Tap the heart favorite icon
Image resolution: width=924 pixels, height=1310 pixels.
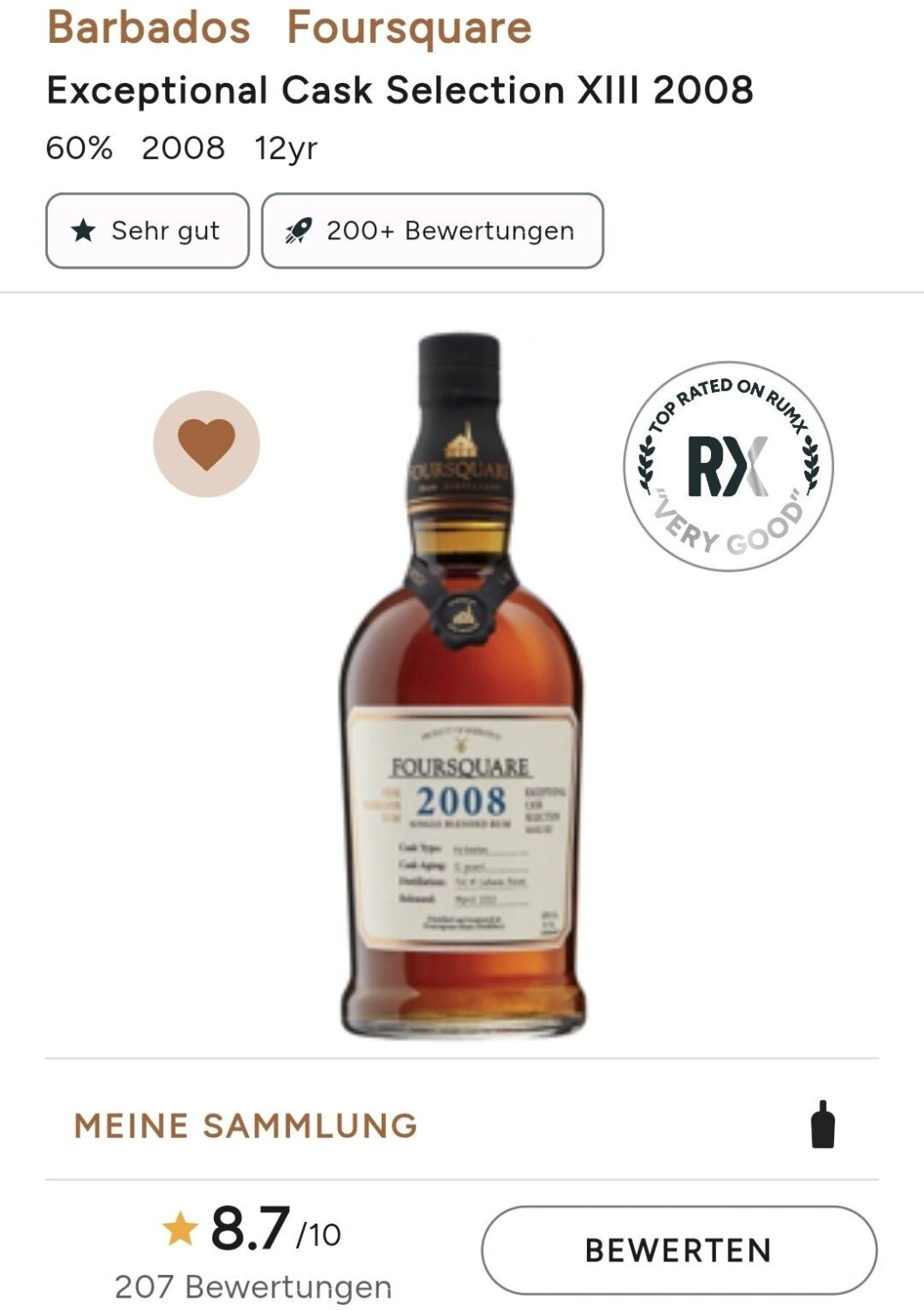point(206,444)
